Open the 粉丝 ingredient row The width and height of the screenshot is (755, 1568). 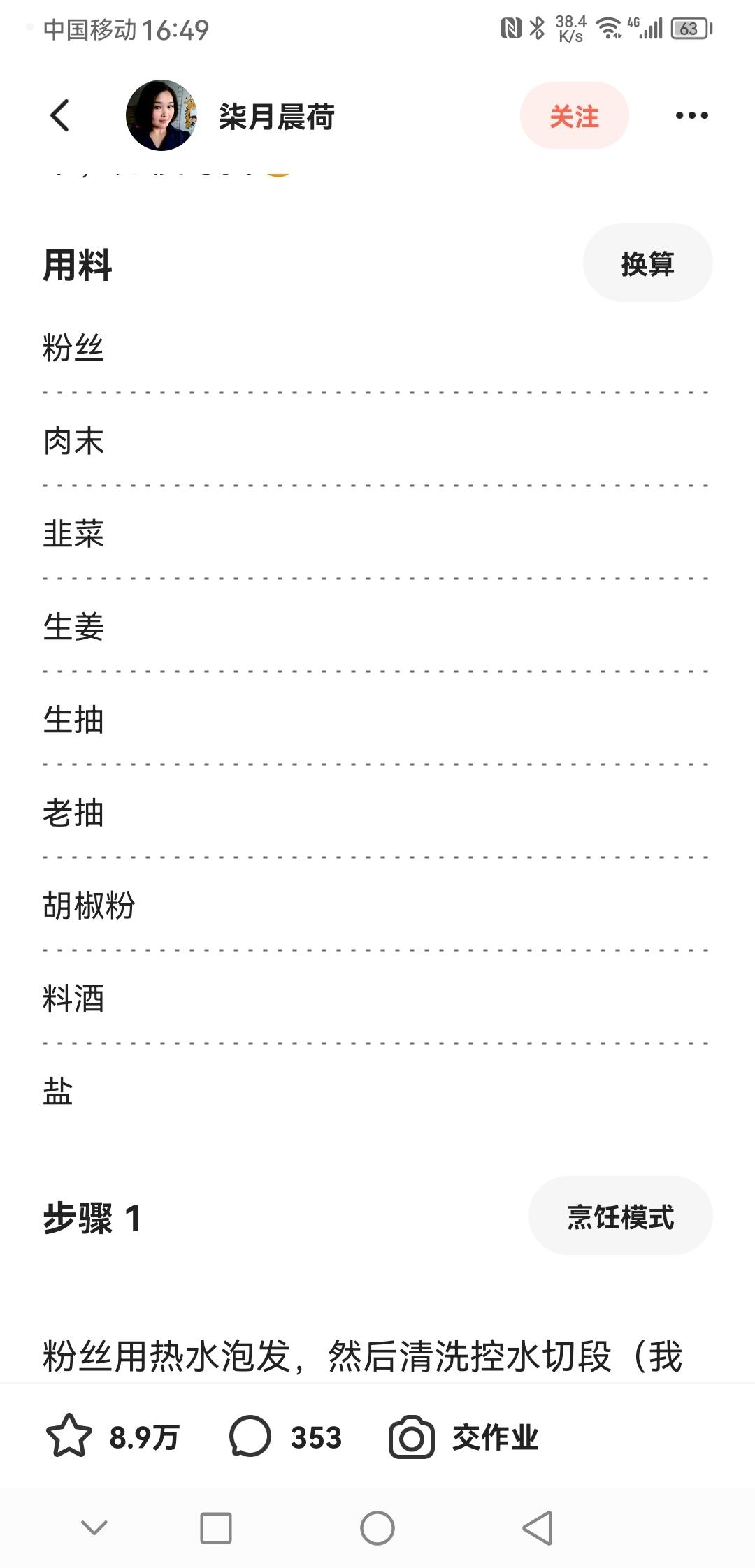coord(377,347)
